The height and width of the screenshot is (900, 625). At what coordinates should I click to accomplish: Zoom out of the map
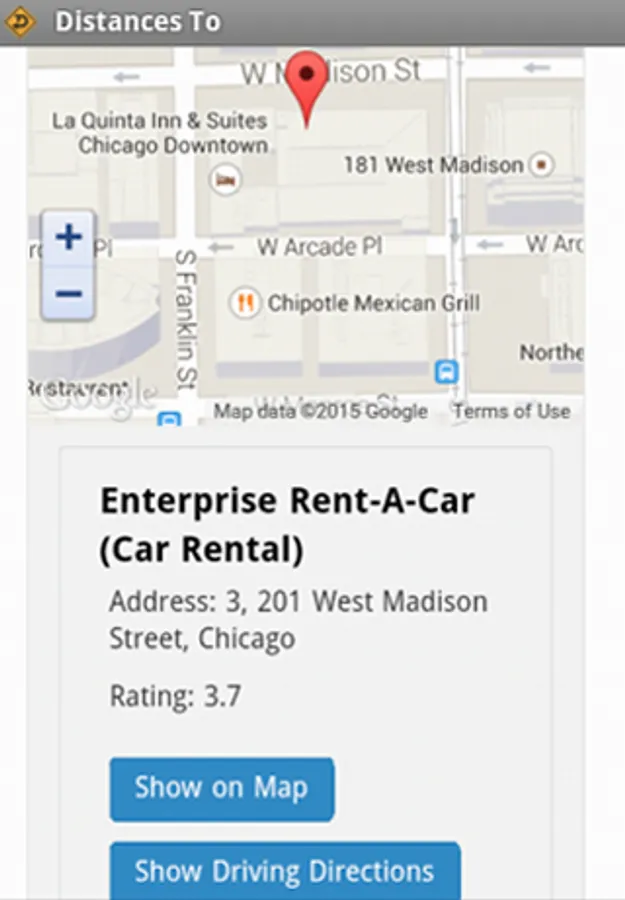tap(68, 294)
